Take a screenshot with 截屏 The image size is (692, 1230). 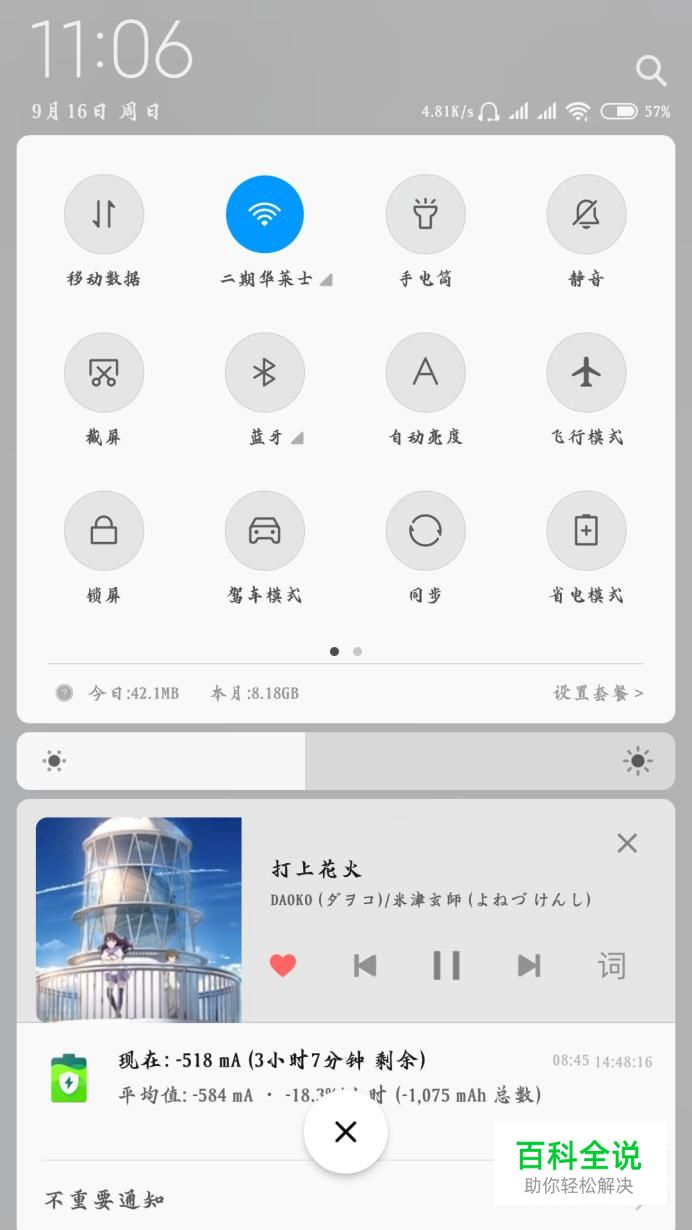[104, 373]
